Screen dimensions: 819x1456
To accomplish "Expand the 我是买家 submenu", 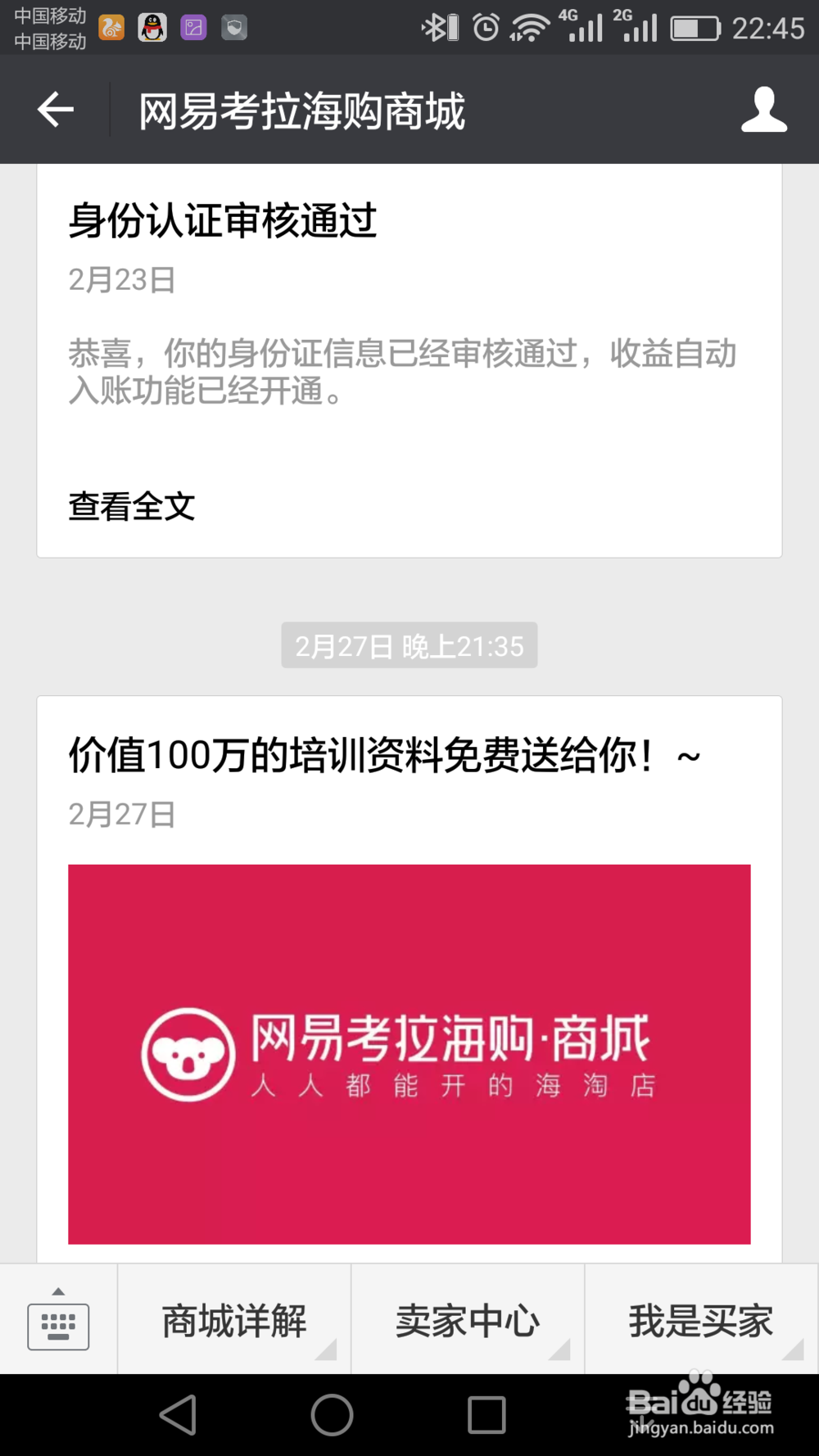I will [701, 1318].
